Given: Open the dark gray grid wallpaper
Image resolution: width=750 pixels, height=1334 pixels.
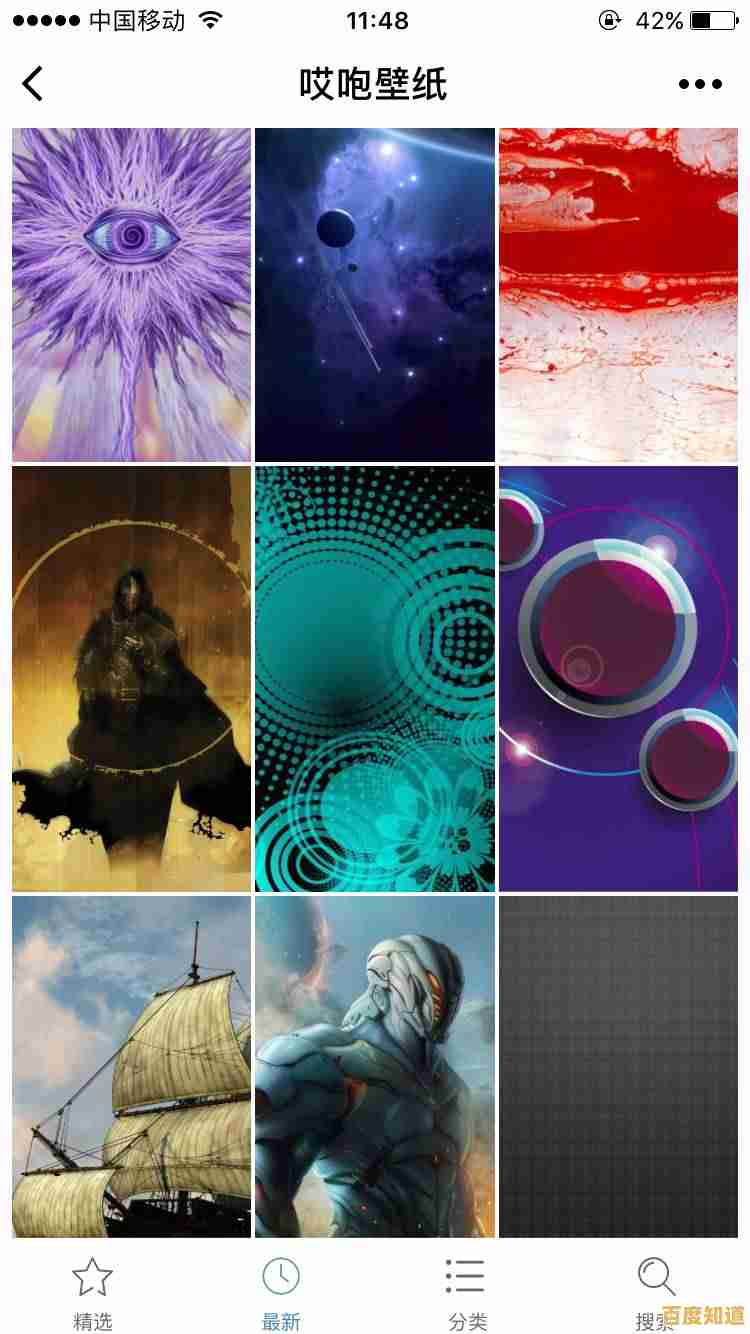Looking at the screenshot, I should pyautogui.click(x=618, y=1066).
